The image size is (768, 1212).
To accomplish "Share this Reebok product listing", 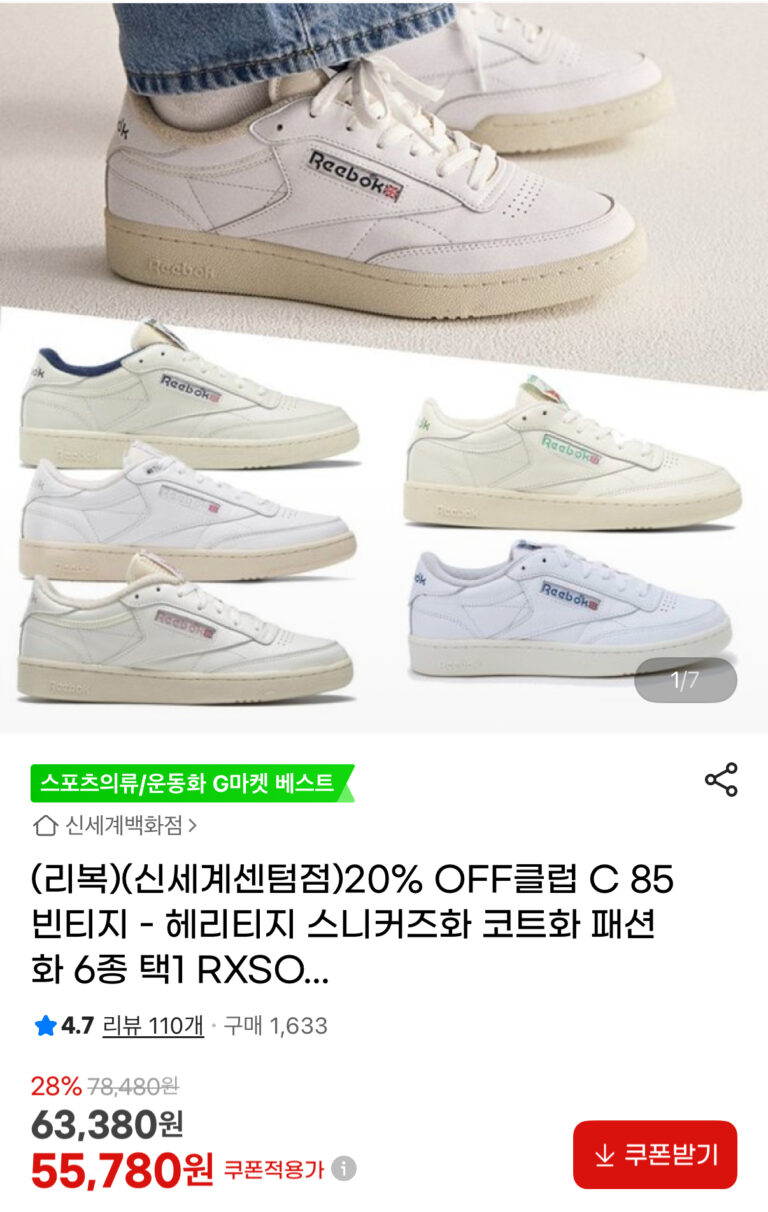I will tap(720, 780).
